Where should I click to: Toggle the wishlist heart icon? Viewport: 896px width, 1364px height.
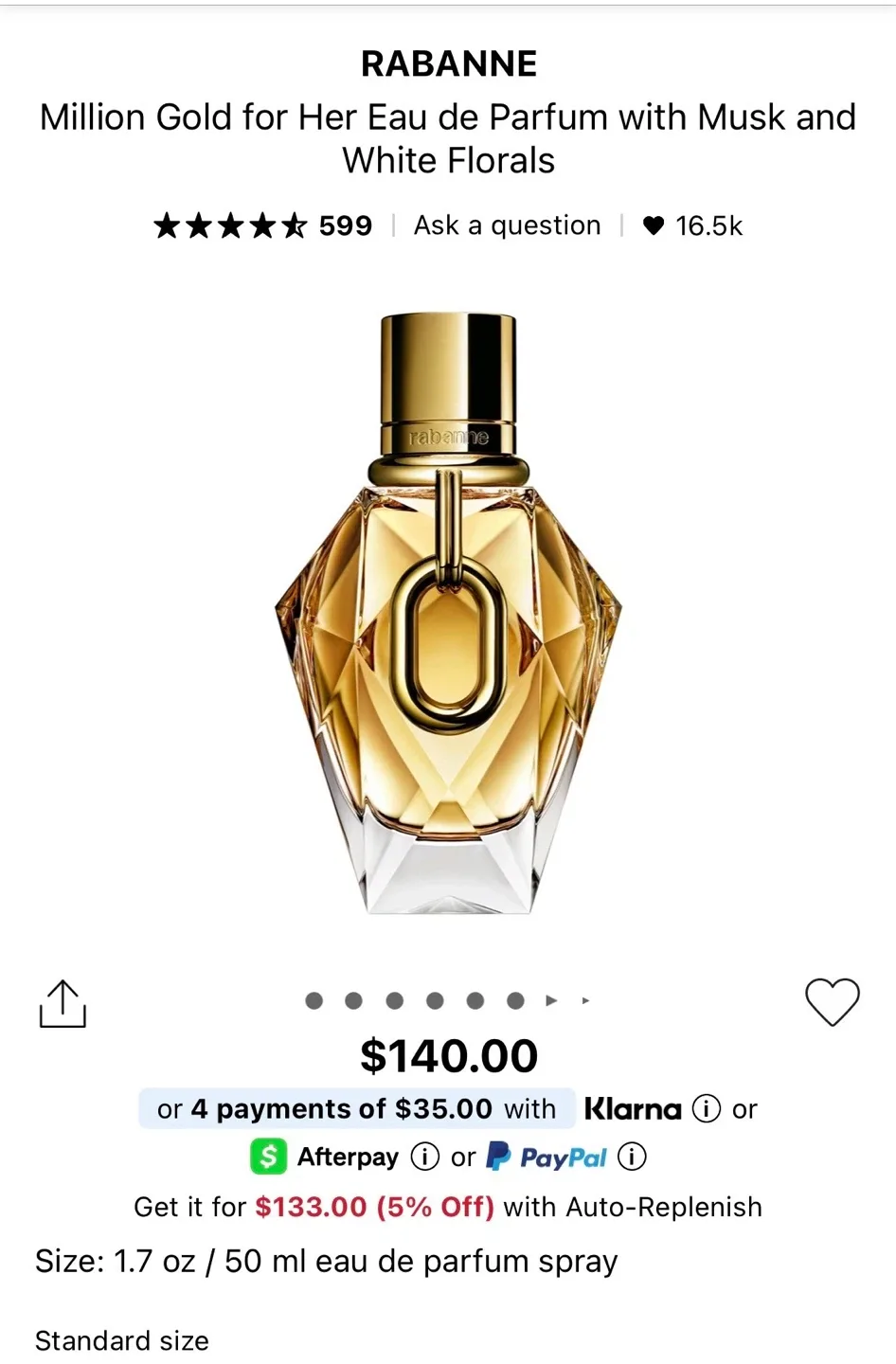[x=832, y=1003]
